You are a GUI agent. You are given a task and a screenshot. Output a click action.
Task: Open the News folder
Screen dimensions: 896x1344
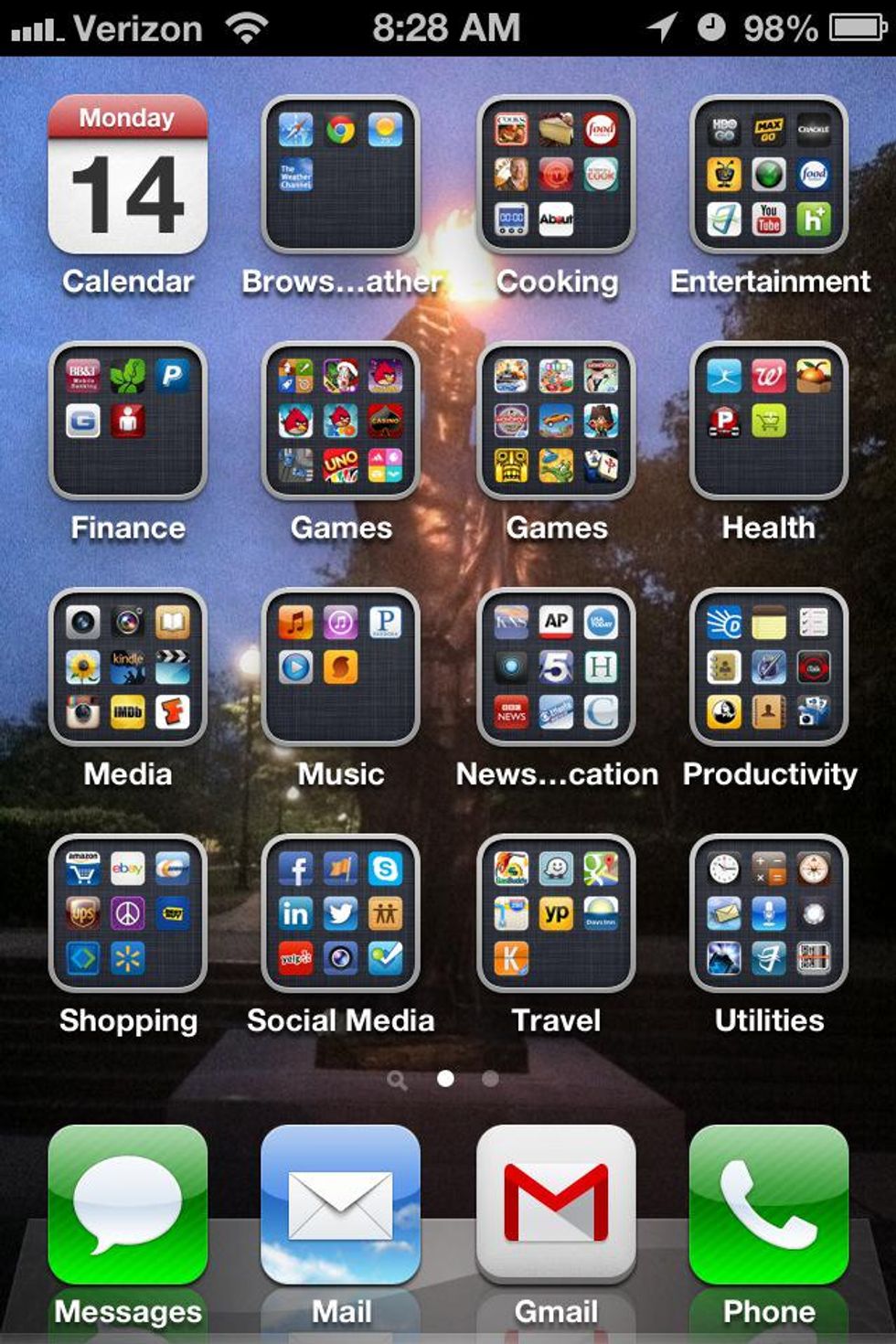[x=556, y=667]
